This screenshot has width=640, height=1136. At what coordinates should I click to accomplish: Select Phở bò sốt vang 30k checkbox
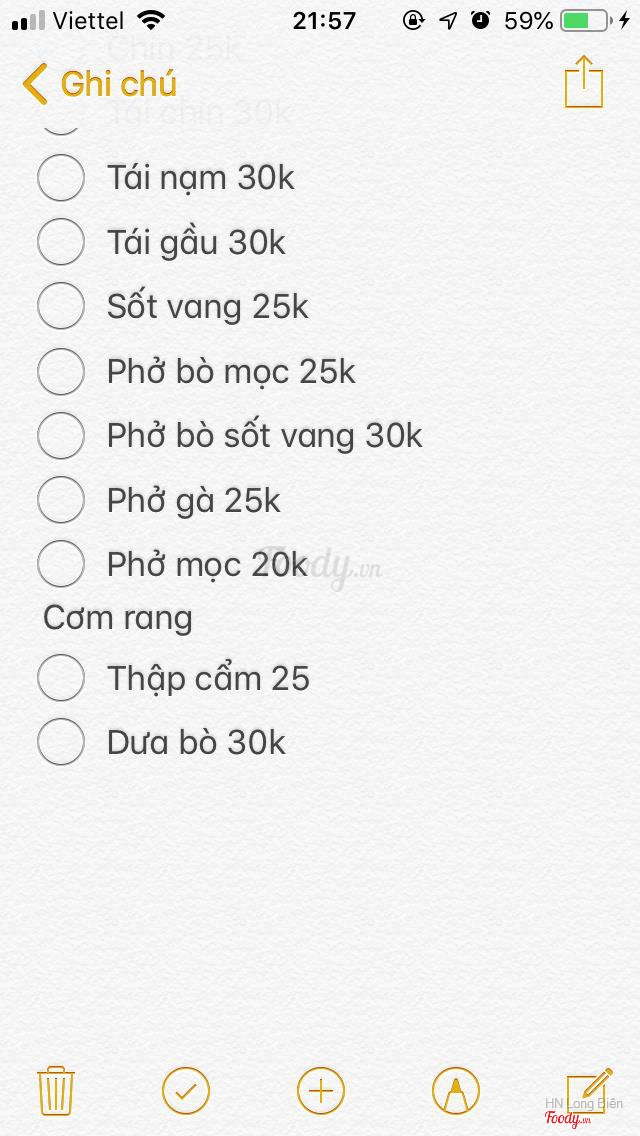pyautogui.click(x=61, y=435)
